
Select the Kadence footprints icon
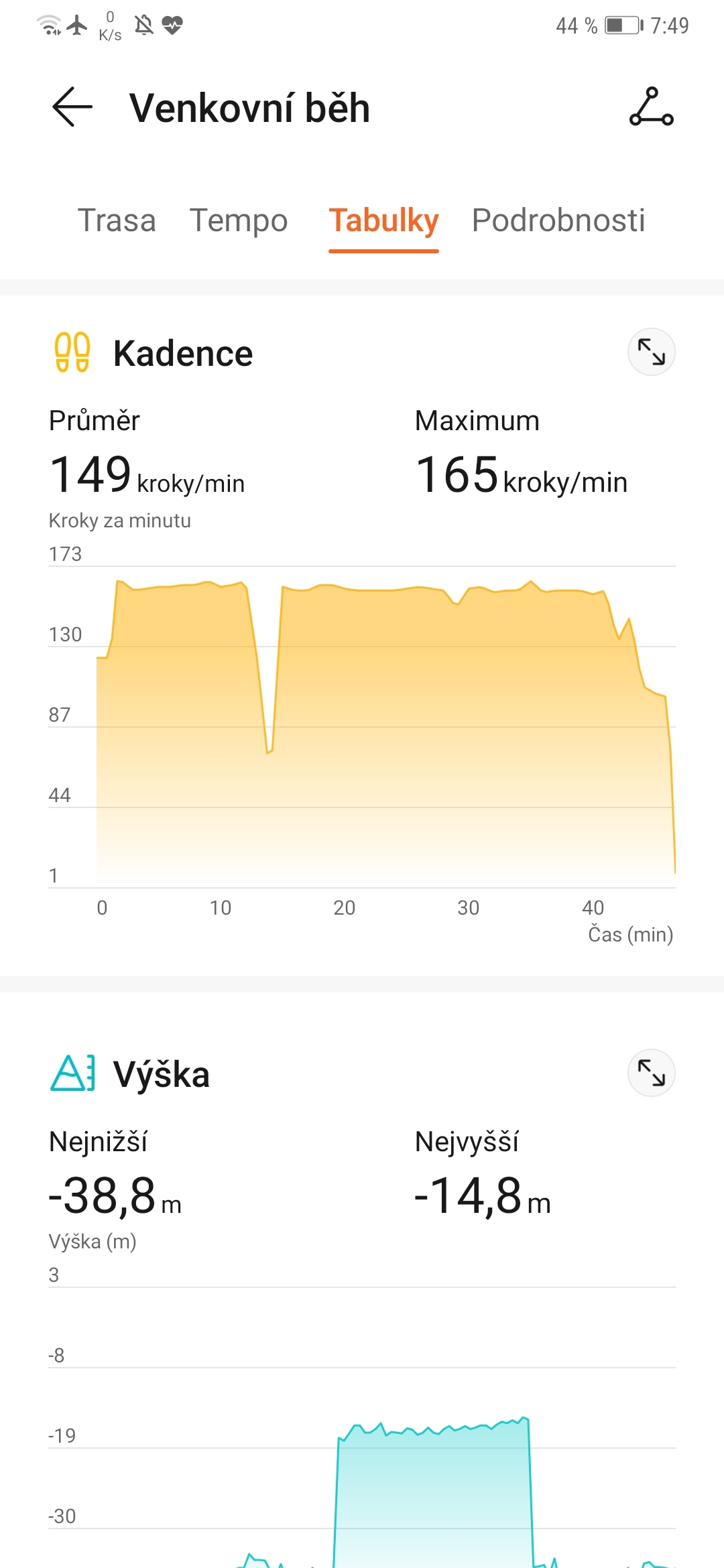74,352
